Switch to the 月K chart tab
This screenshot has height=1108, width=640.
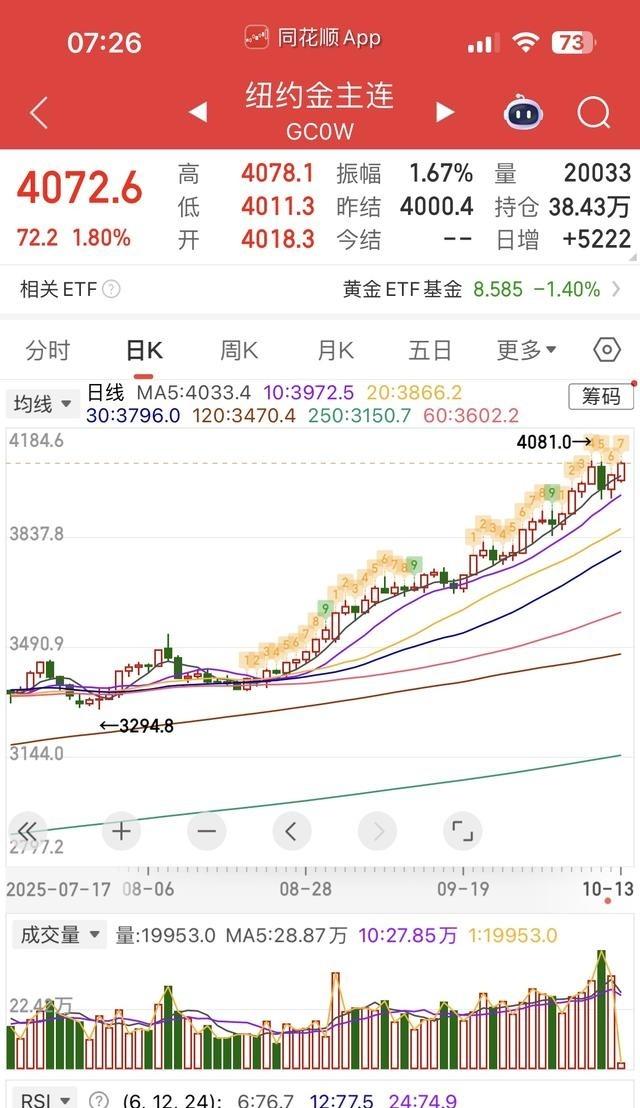point(335,350)
